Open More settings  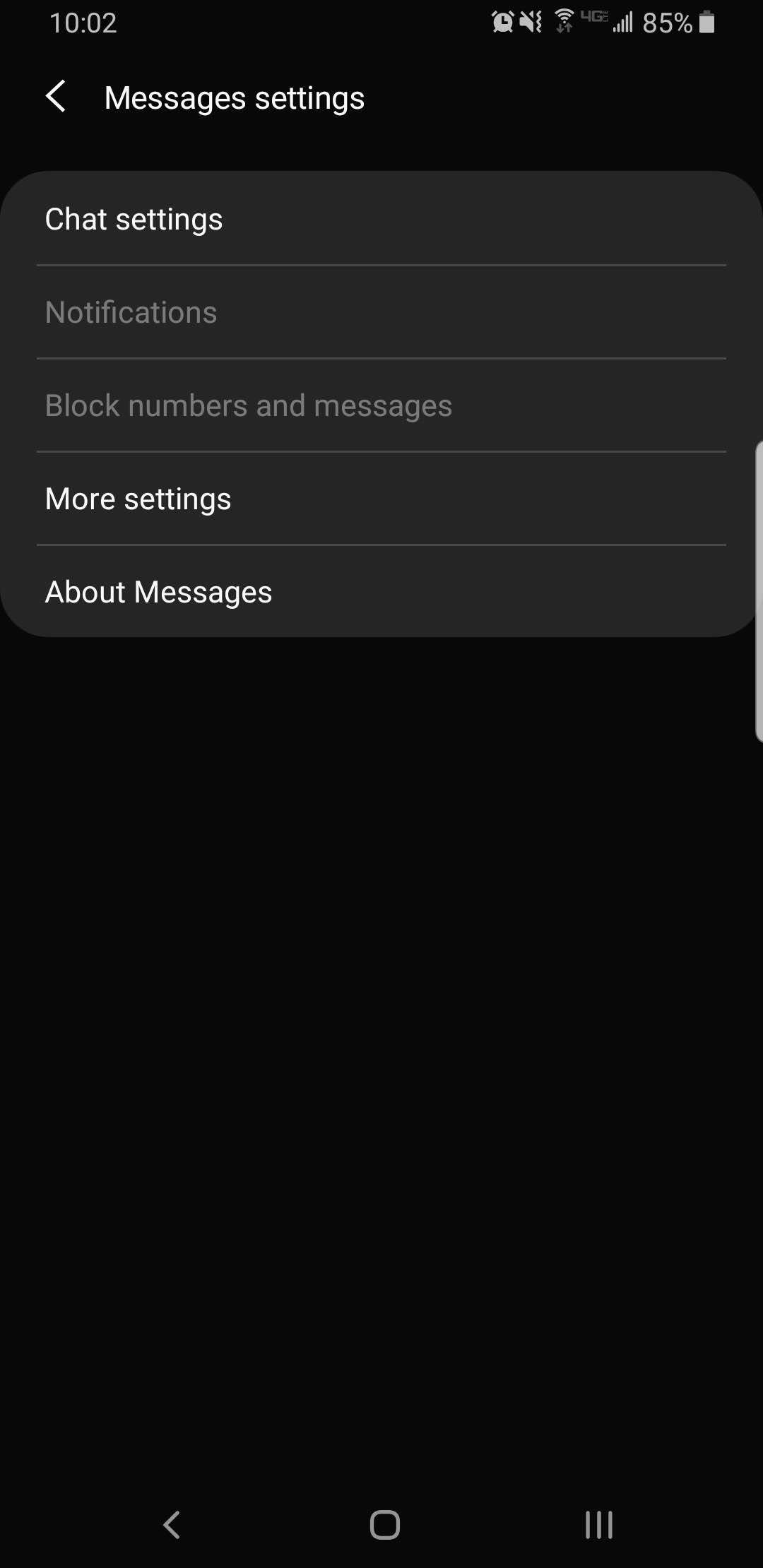(x=138, y=498)
